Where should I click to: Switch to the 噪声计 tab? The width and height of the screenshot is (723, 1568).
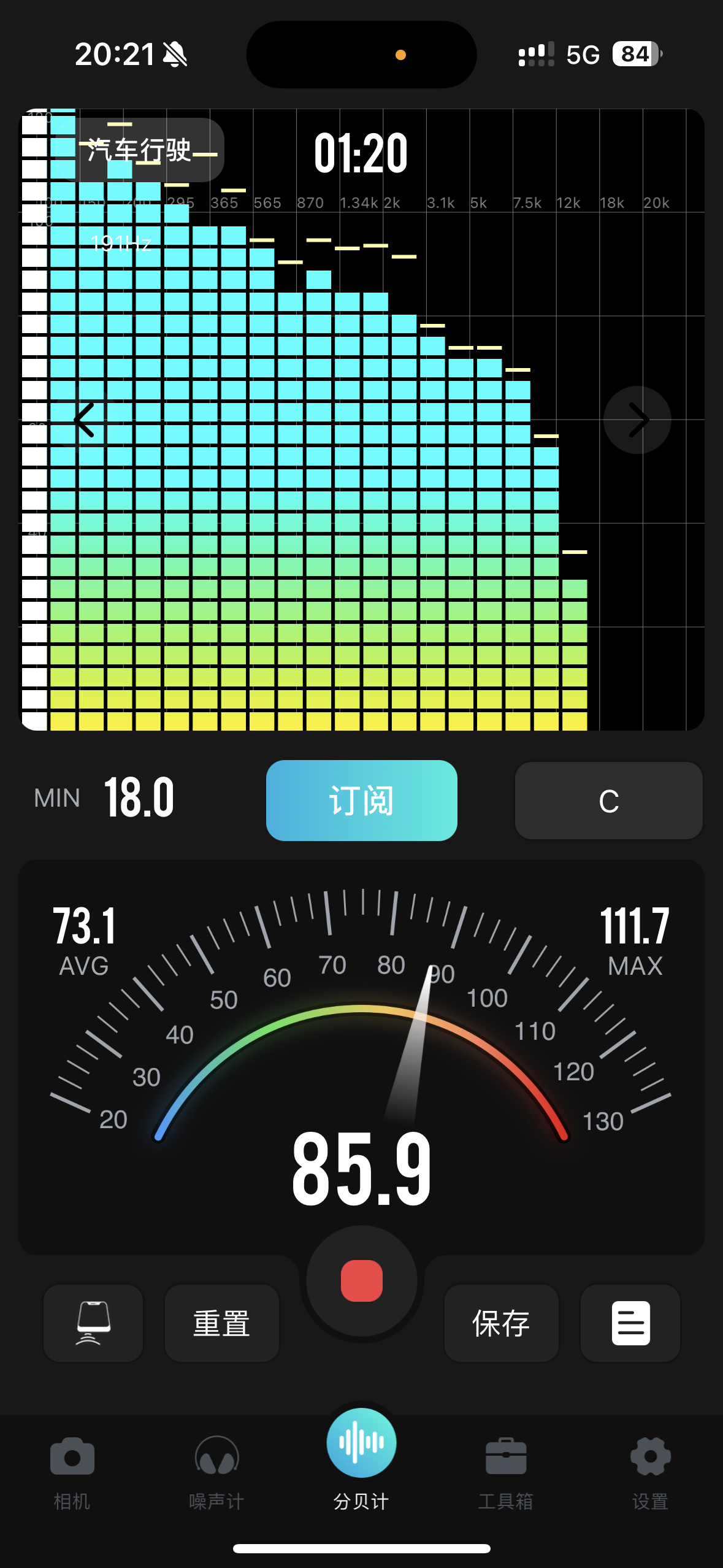pyautogui.click(x=216, y=1470)
